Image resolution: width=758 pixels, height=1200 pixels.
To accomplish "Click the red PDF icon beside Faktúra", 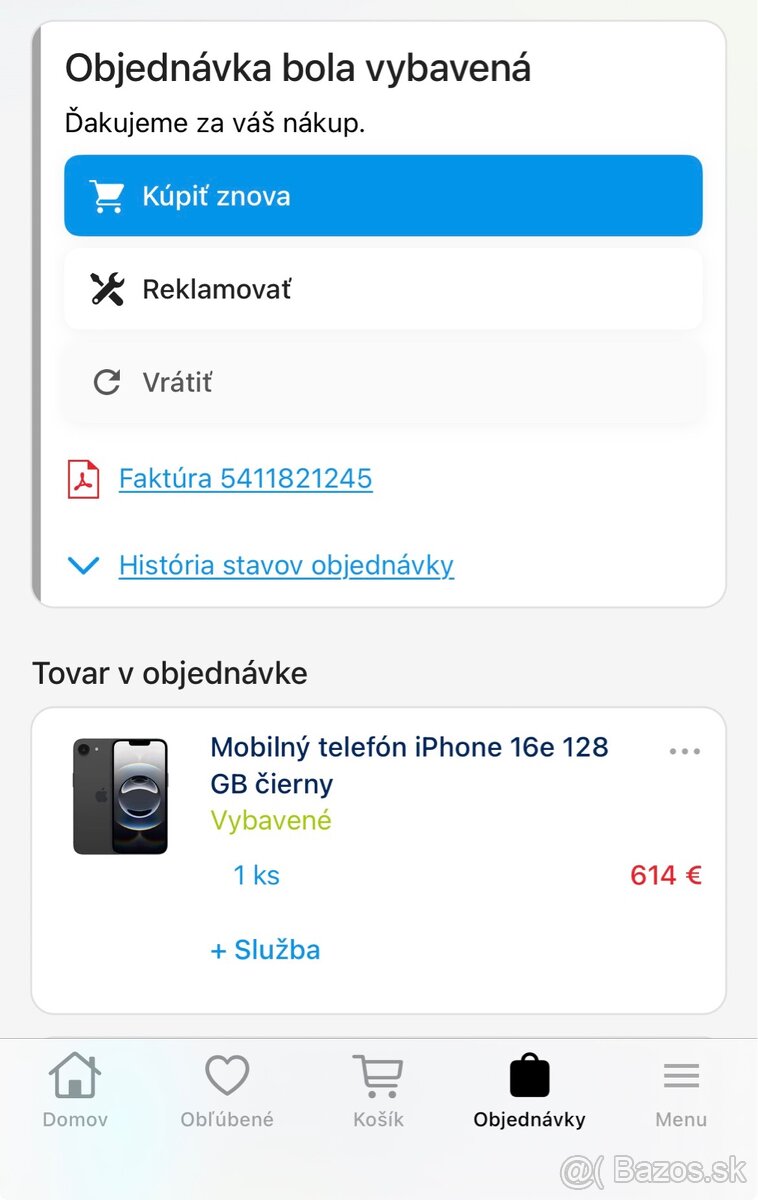I will click(x=86, y=478).
